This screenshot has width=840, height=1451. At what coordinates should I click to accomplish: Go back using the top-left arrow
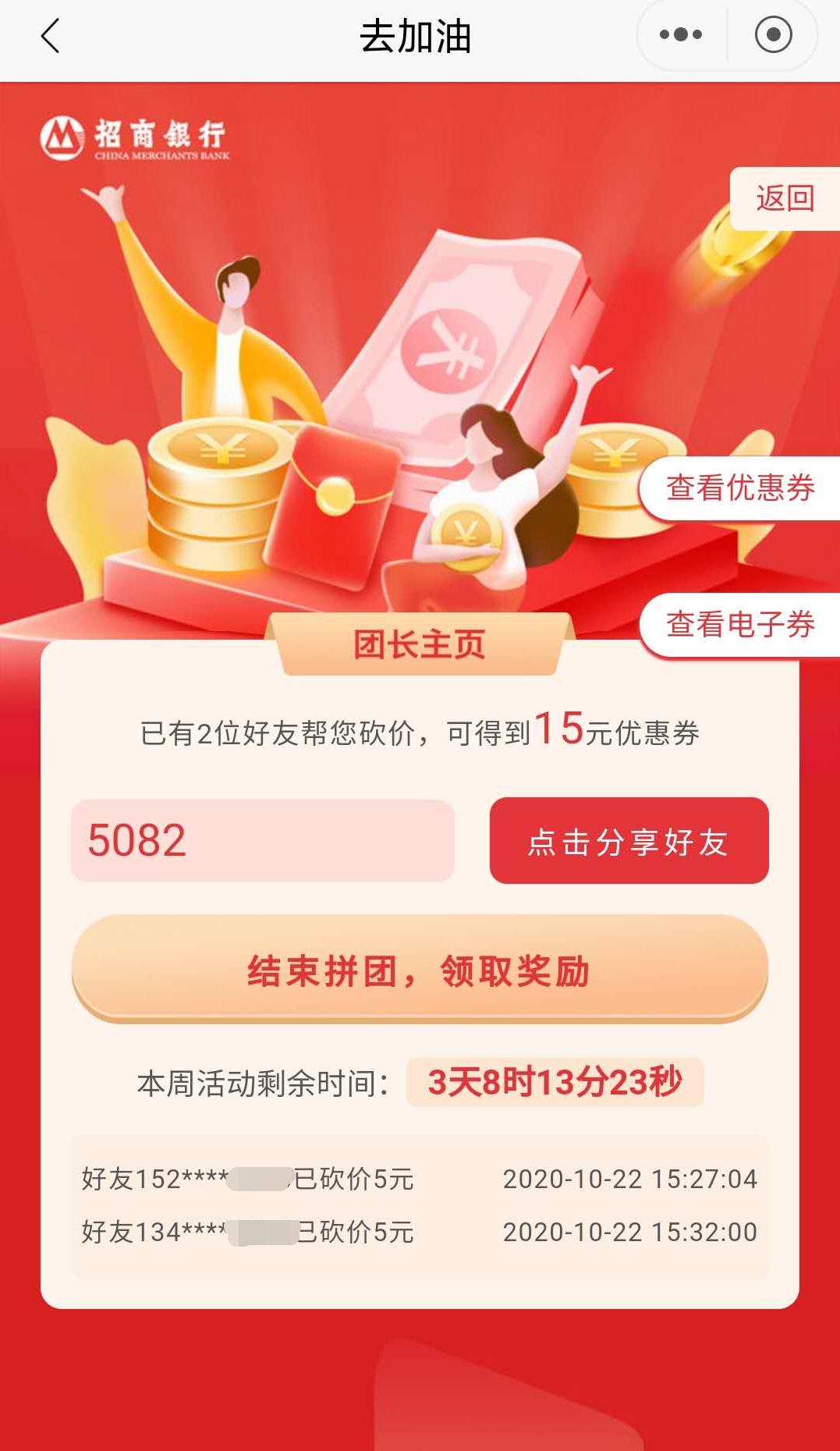(x=51, y=36)
